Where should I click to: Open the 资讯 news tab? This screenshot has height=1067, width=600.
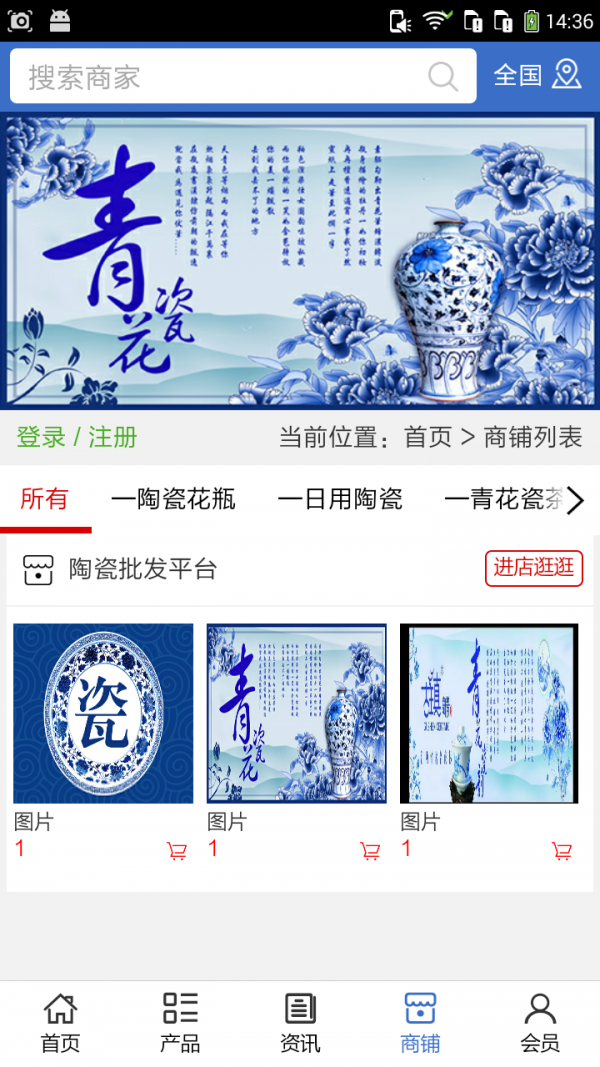pyautogui.click(x=300, y=1023)
